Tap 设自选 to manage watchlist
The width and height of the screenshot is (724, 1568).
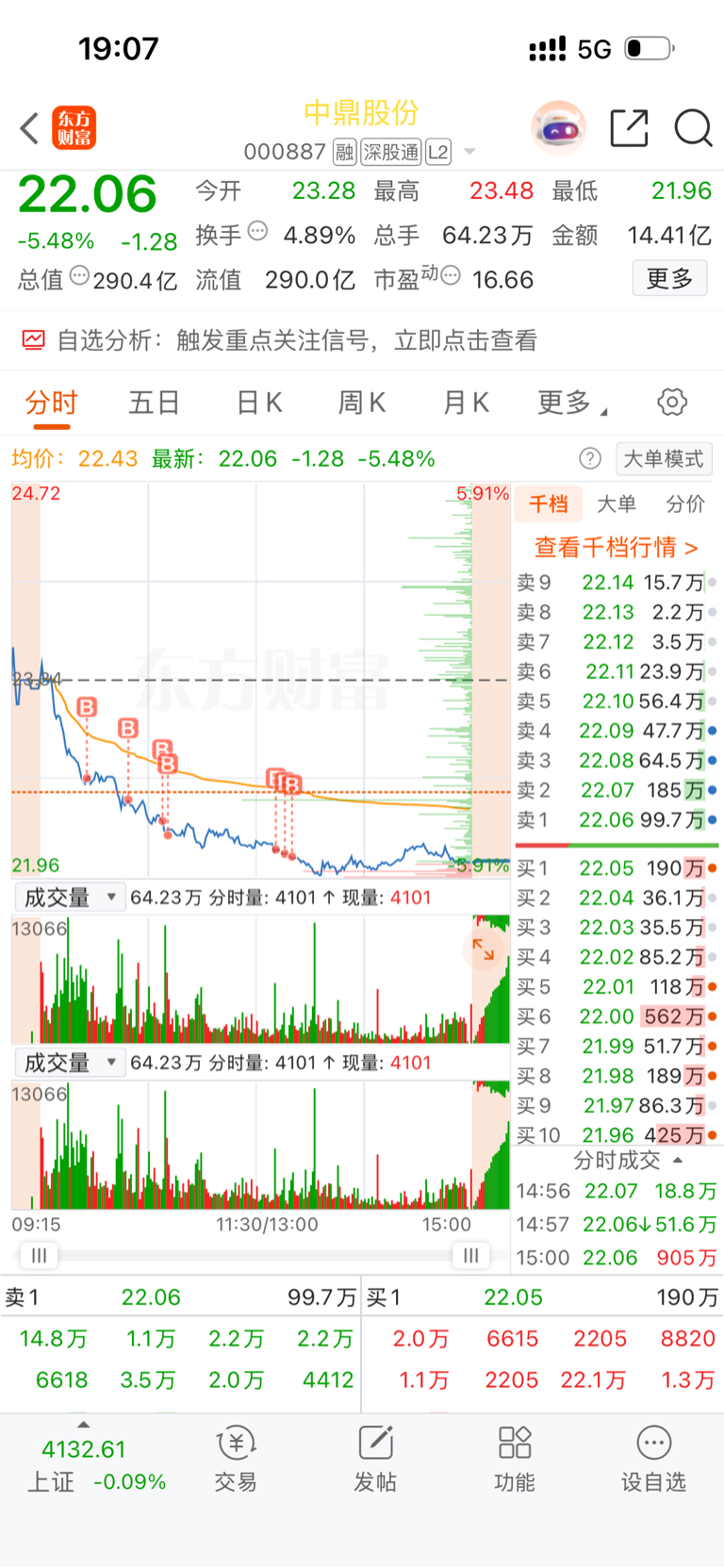pos(653,1459)
